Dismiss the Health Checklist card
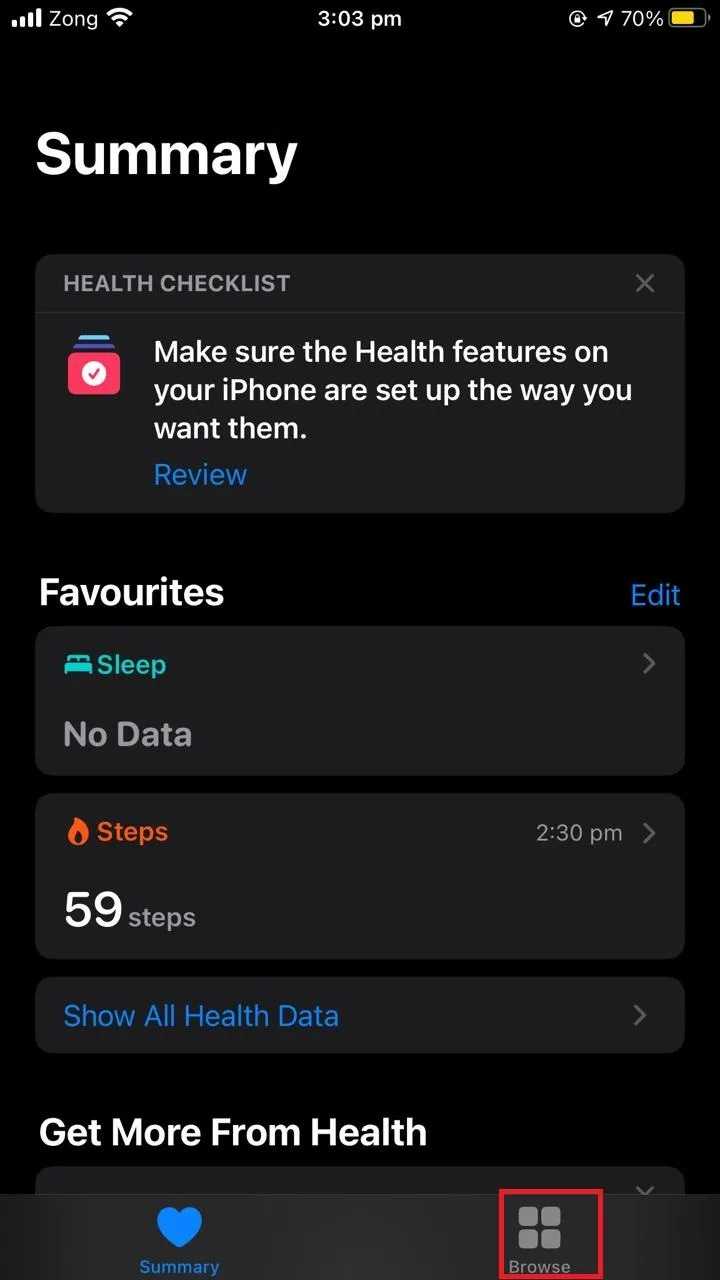 tap(645, 284)
